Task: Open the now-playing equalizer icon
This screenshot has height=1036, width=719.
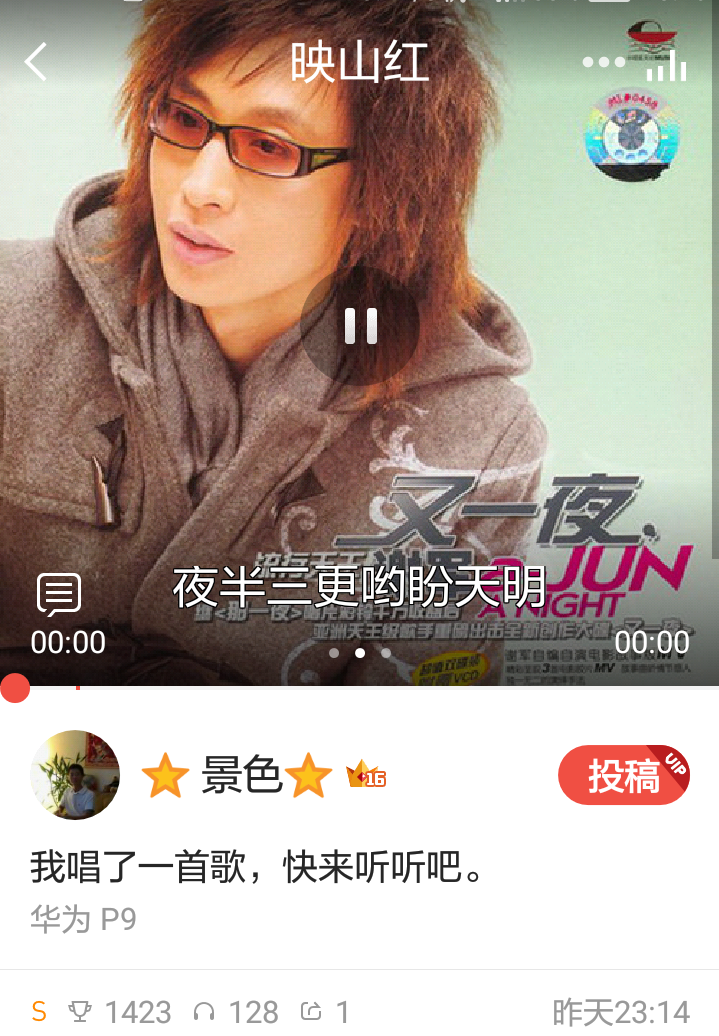Action: click(x=666, y=65)
